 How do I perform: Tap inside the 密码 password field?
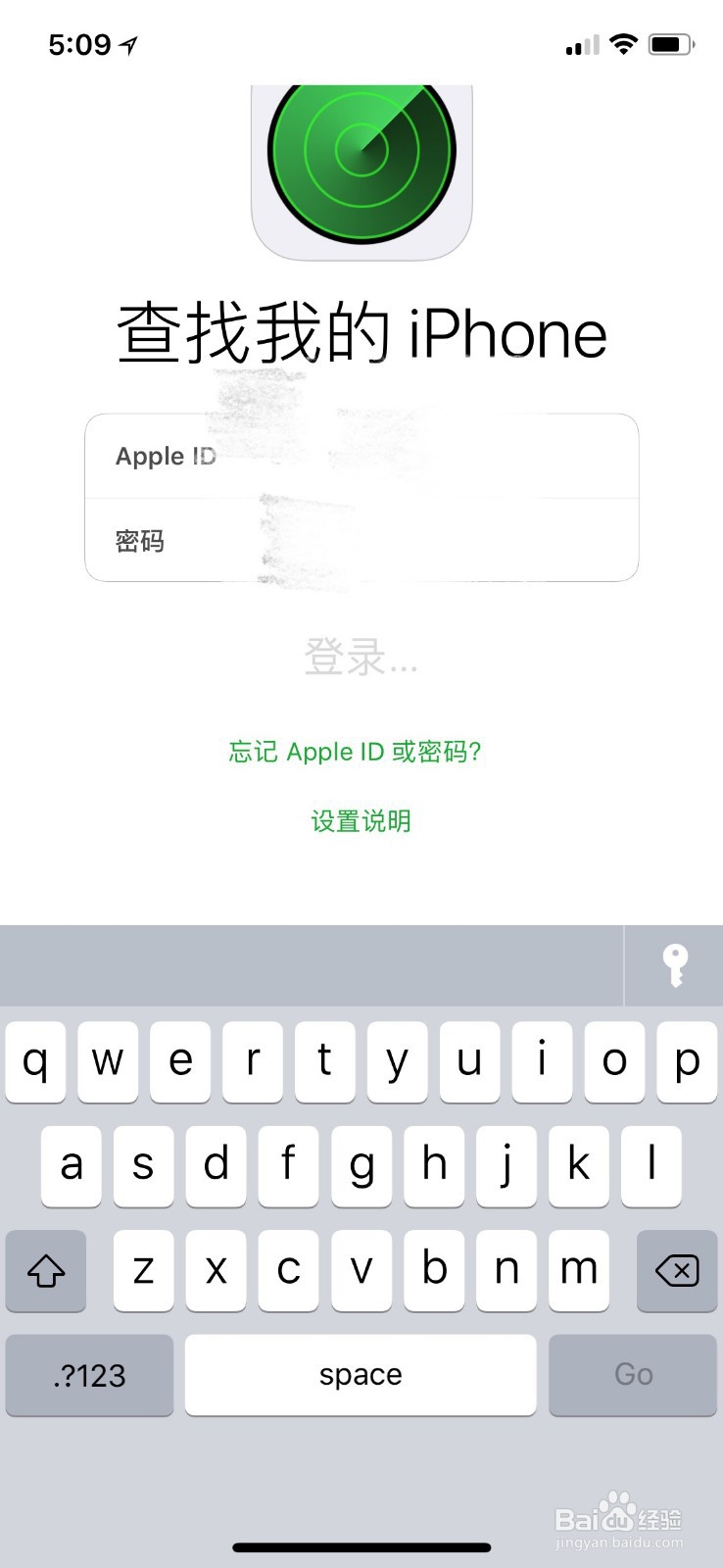pyautogui.click(x=361, y=541)
